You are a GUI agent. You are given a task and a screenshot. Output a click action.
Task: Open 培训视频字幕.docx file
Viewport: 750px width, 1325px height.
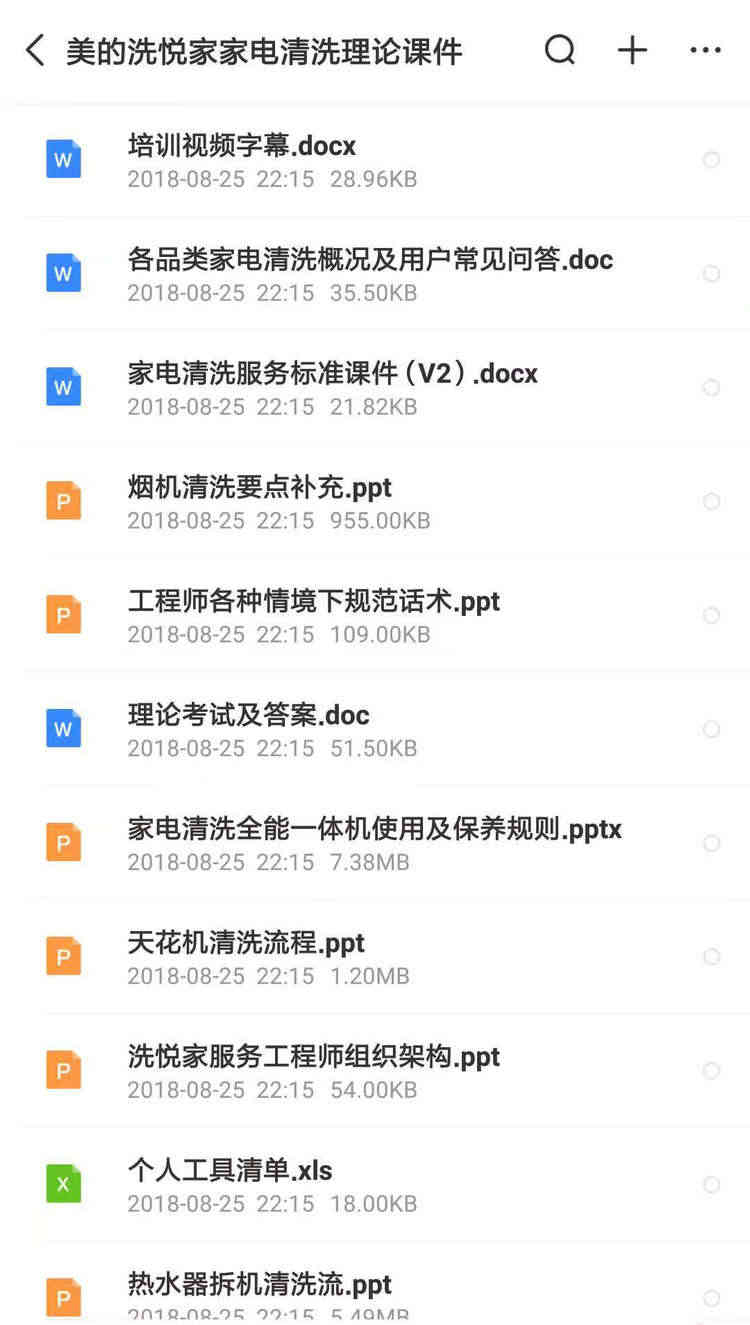(x=242, y=146)
